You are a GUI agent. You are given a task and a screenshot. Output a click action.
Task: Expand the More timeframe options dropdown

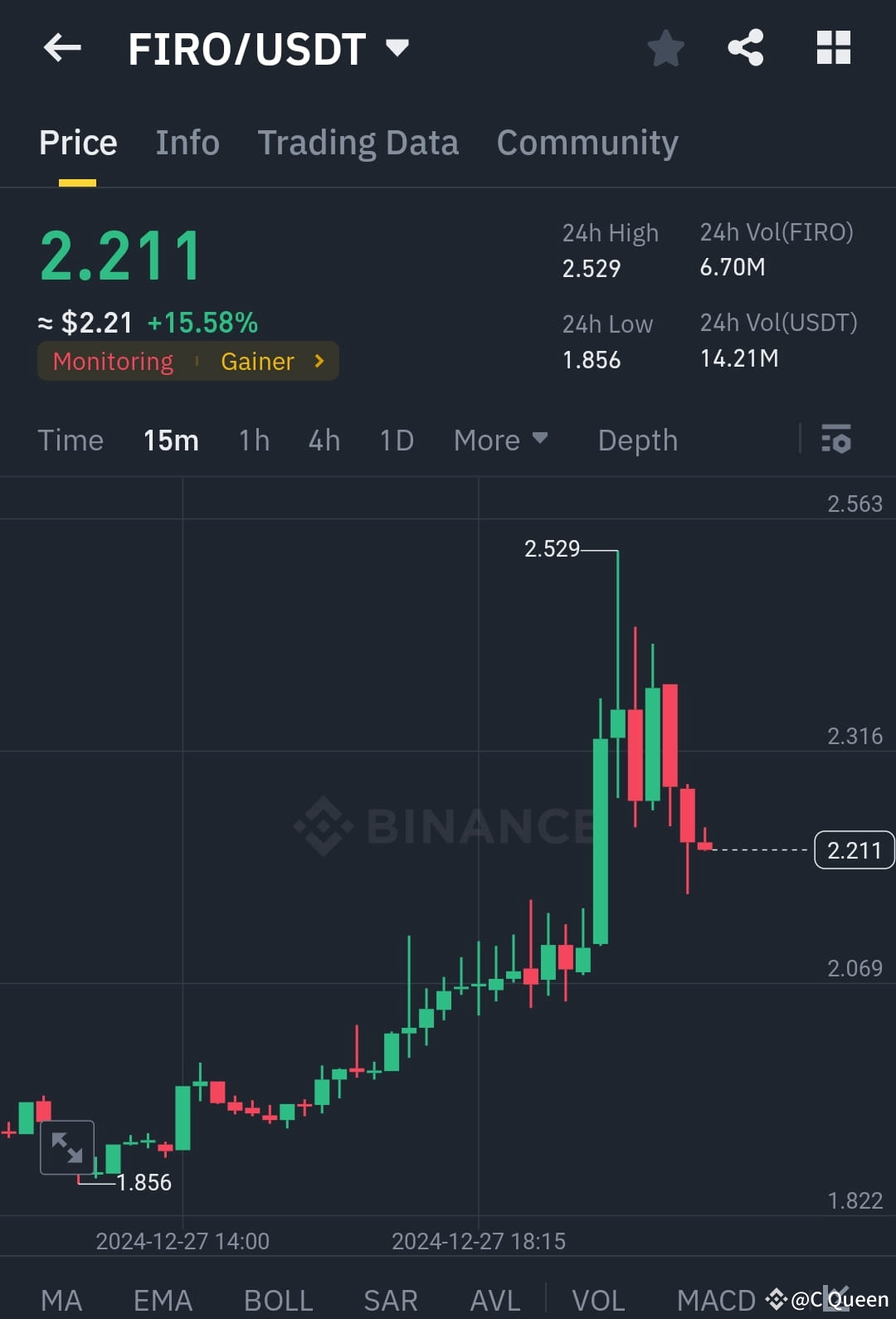[501, 440]
